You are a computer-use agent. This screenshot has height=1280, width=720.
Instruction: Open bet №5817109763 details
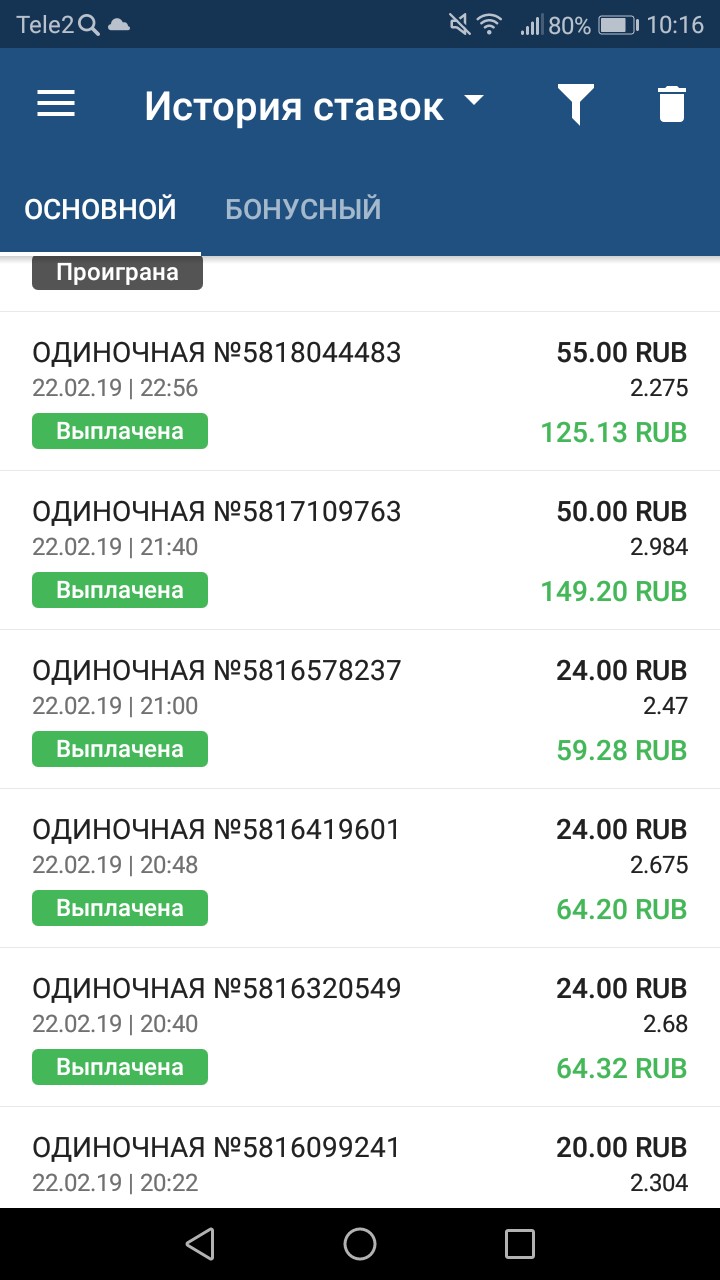click(x=360, y=550)
